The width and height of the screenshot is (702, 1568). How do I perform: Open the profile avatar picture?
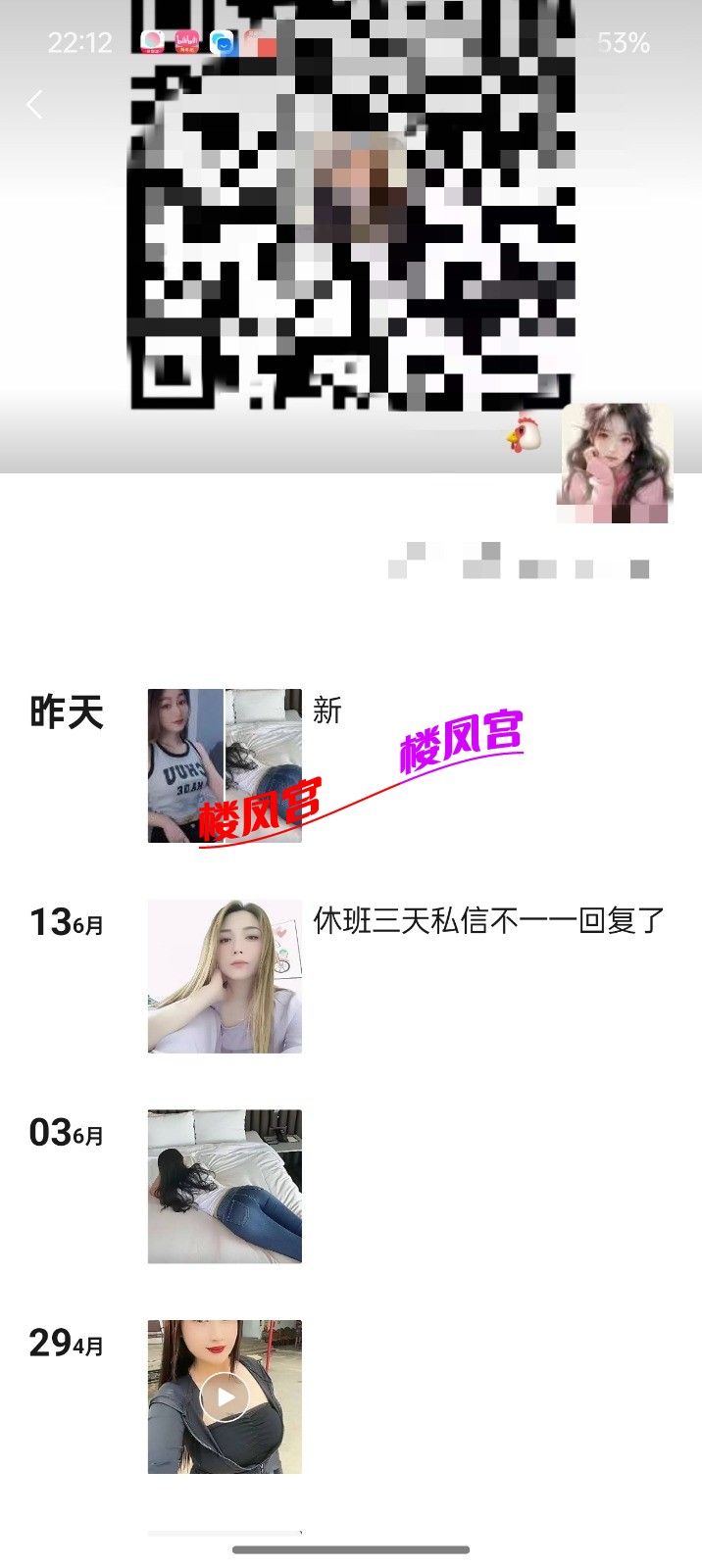coord(615,463)
